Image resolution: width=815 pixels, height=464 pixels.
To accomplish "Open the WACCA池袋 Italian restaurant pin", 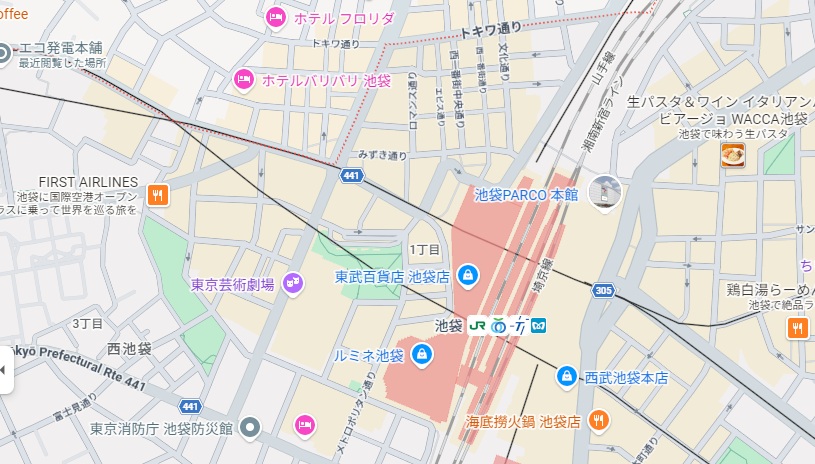I will pos(733,155).
